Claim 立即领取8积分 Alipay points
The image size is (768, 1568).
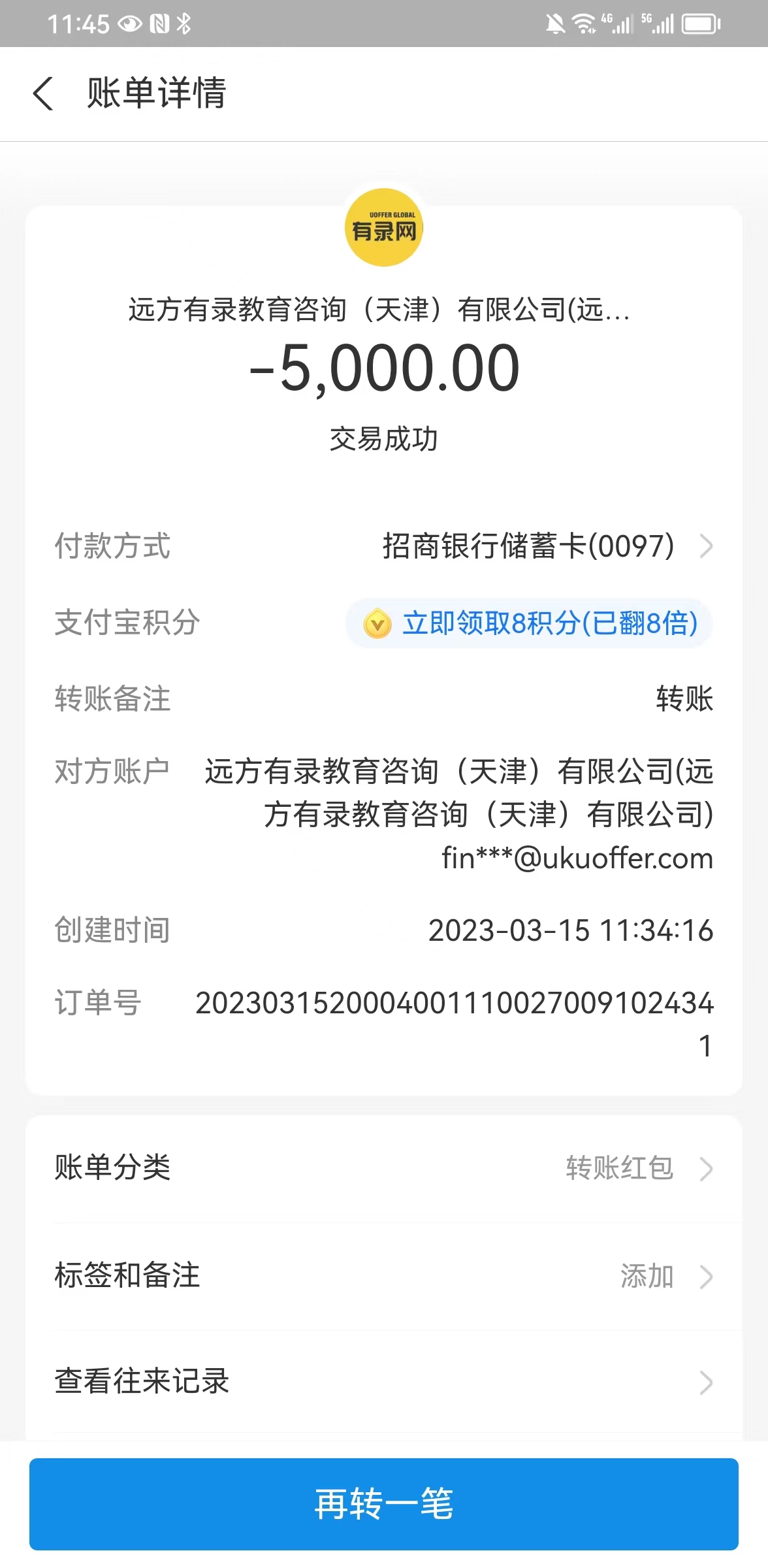(x=529, y=623)
